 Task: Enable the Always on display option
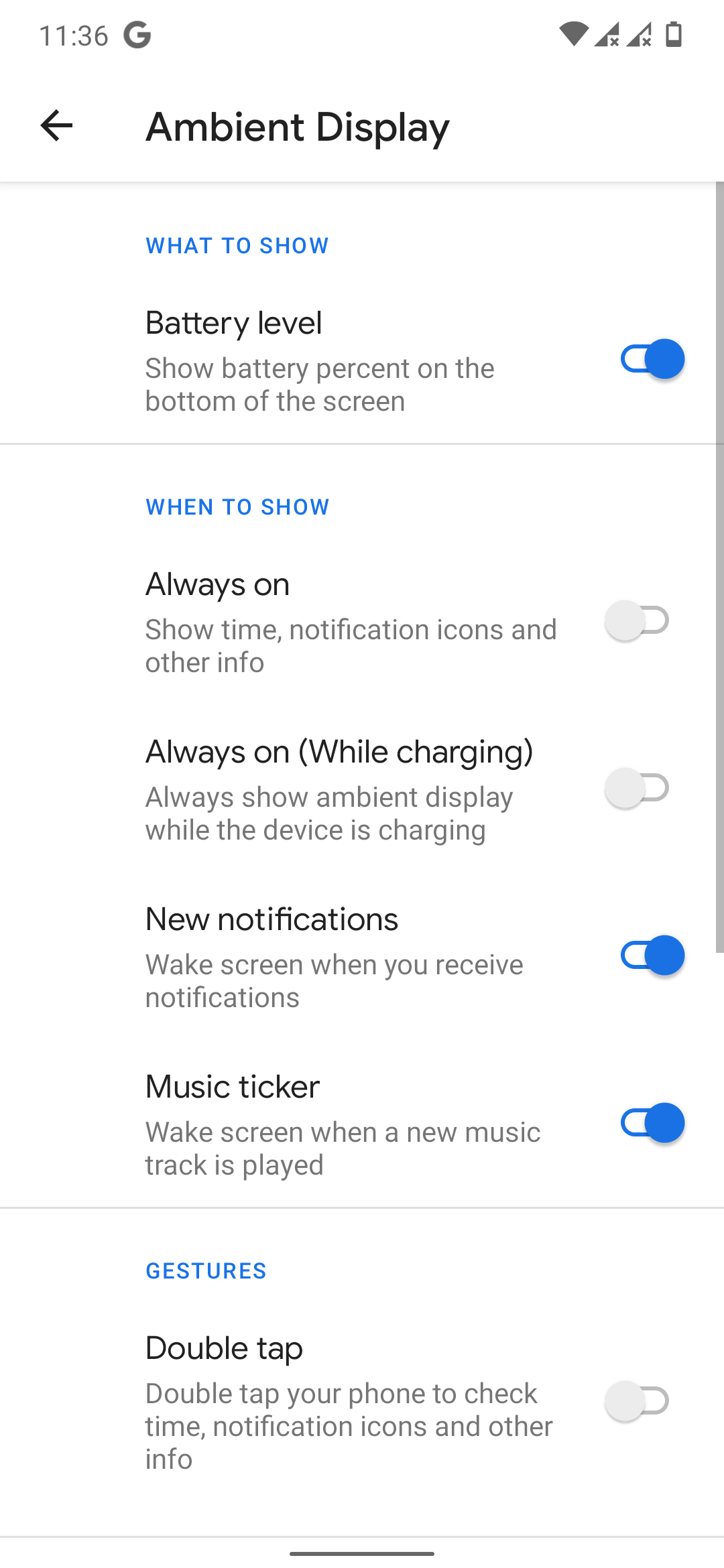637,620
